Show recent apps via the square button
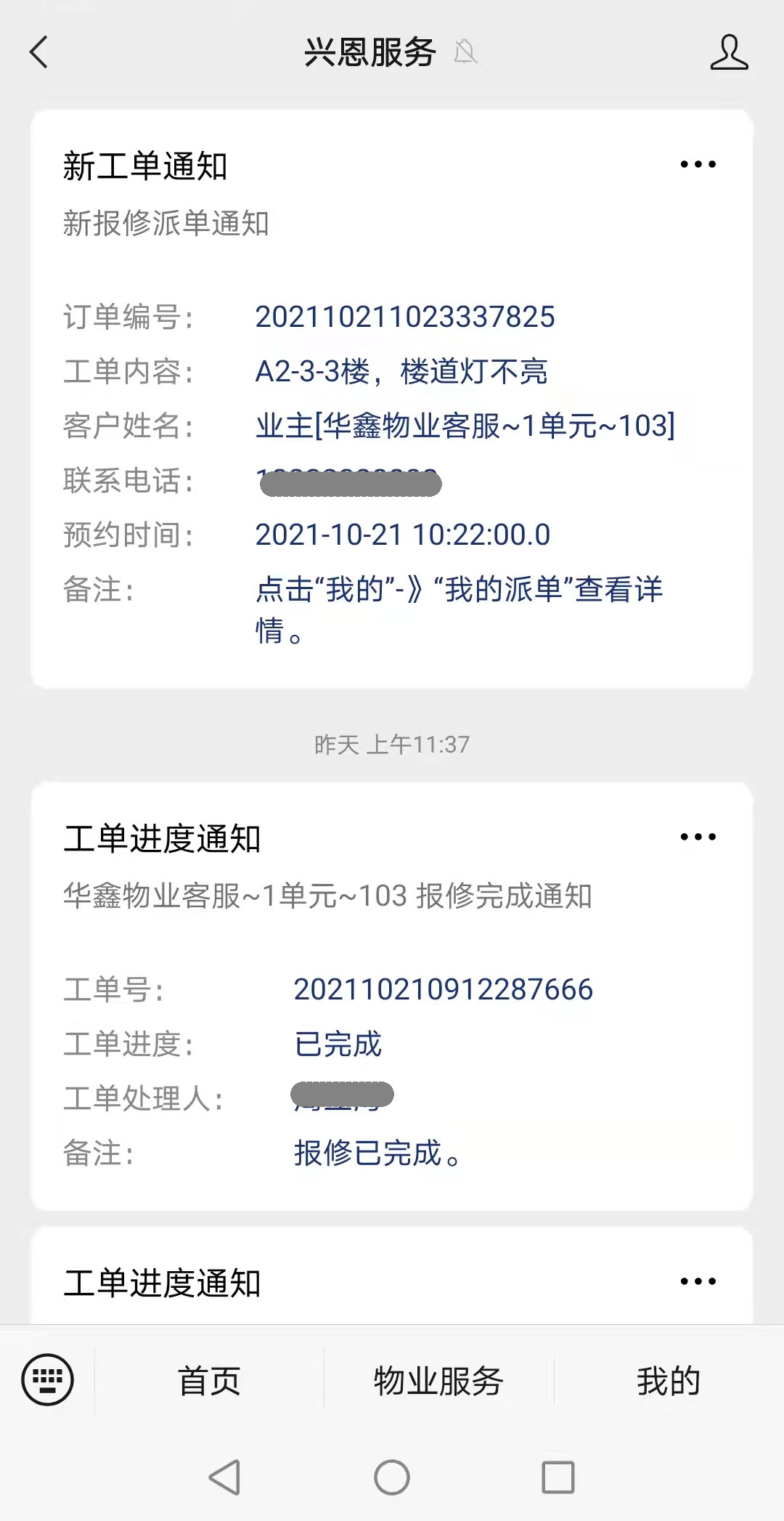This screenshot has width=784, height=1521. [x=558, y=1477]
